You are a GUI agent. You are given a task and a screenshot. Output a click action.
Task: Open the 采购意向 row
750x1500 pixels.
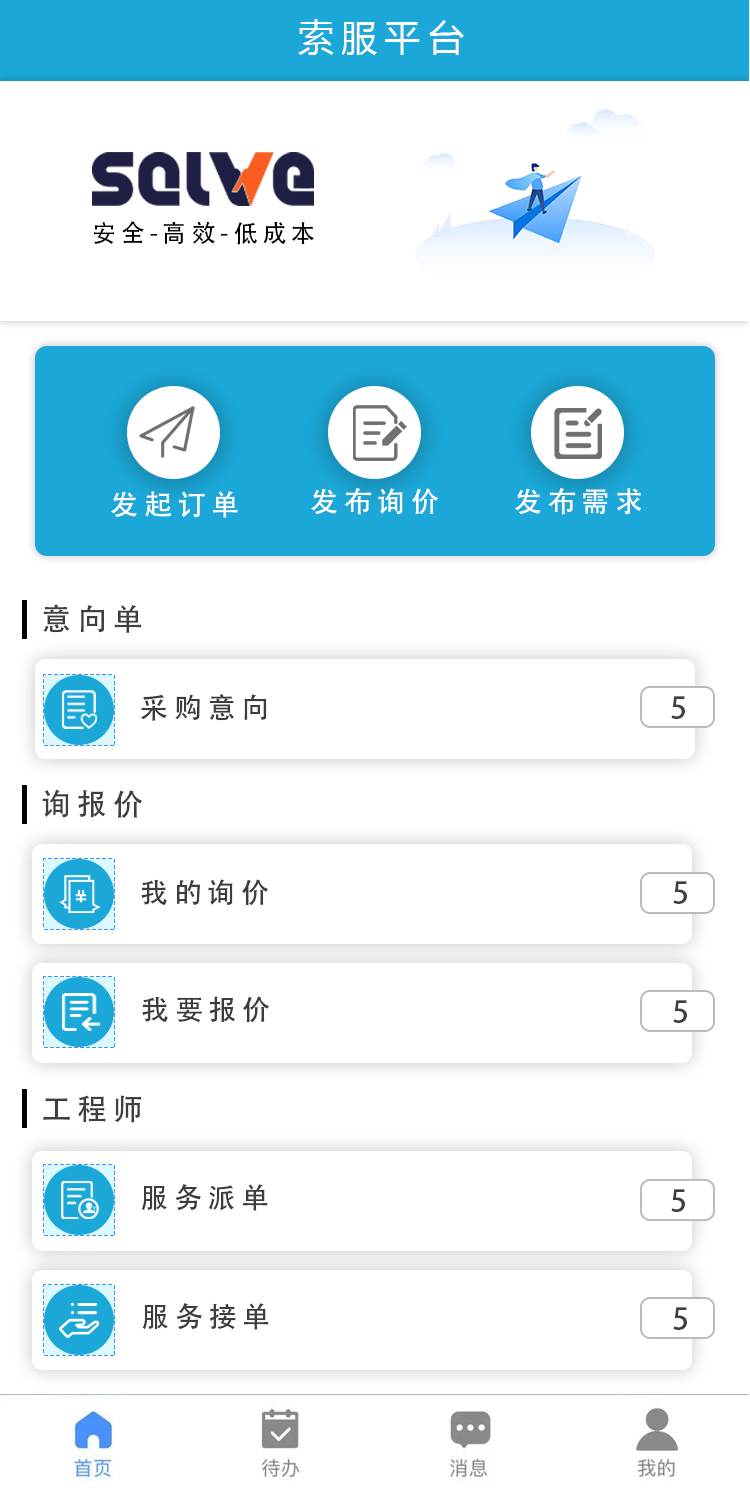(365, 709)
